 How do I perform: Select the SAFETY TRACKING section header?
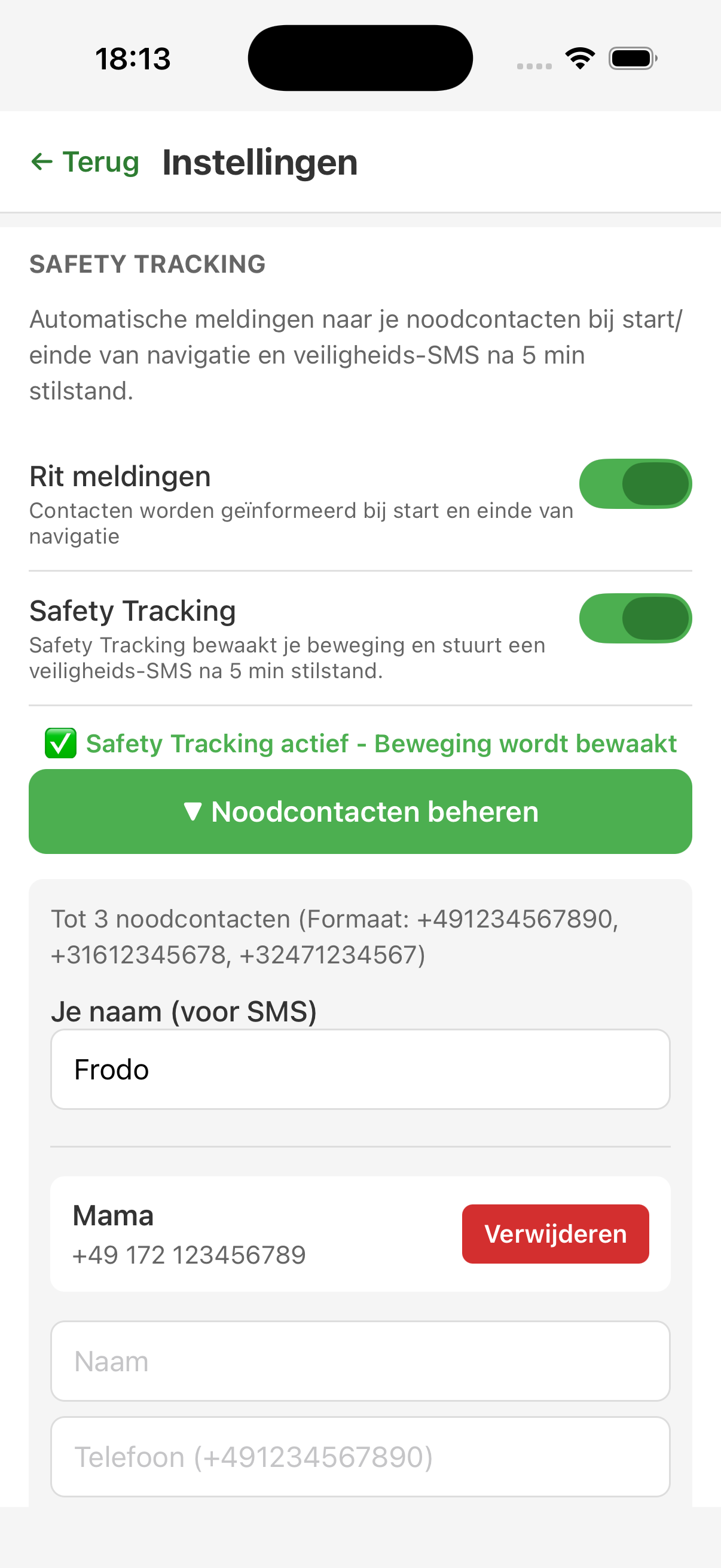[146, 264]
